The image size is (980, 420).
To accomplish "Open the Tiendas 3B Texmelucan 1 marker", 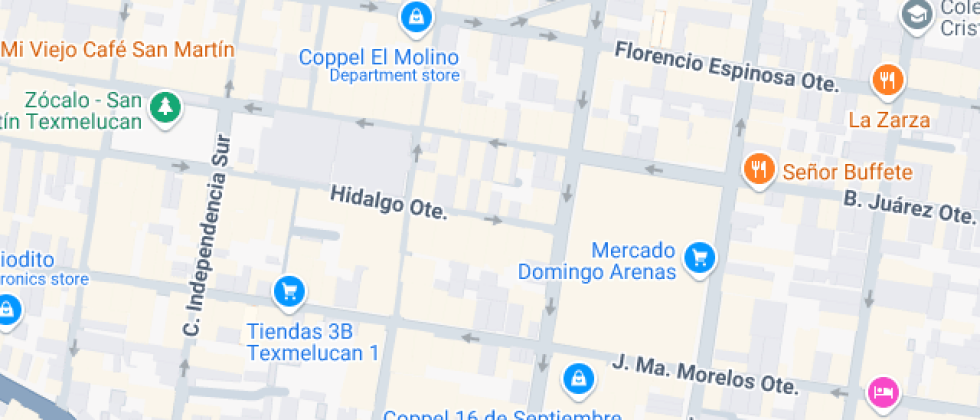I will [x=288, y=292].
